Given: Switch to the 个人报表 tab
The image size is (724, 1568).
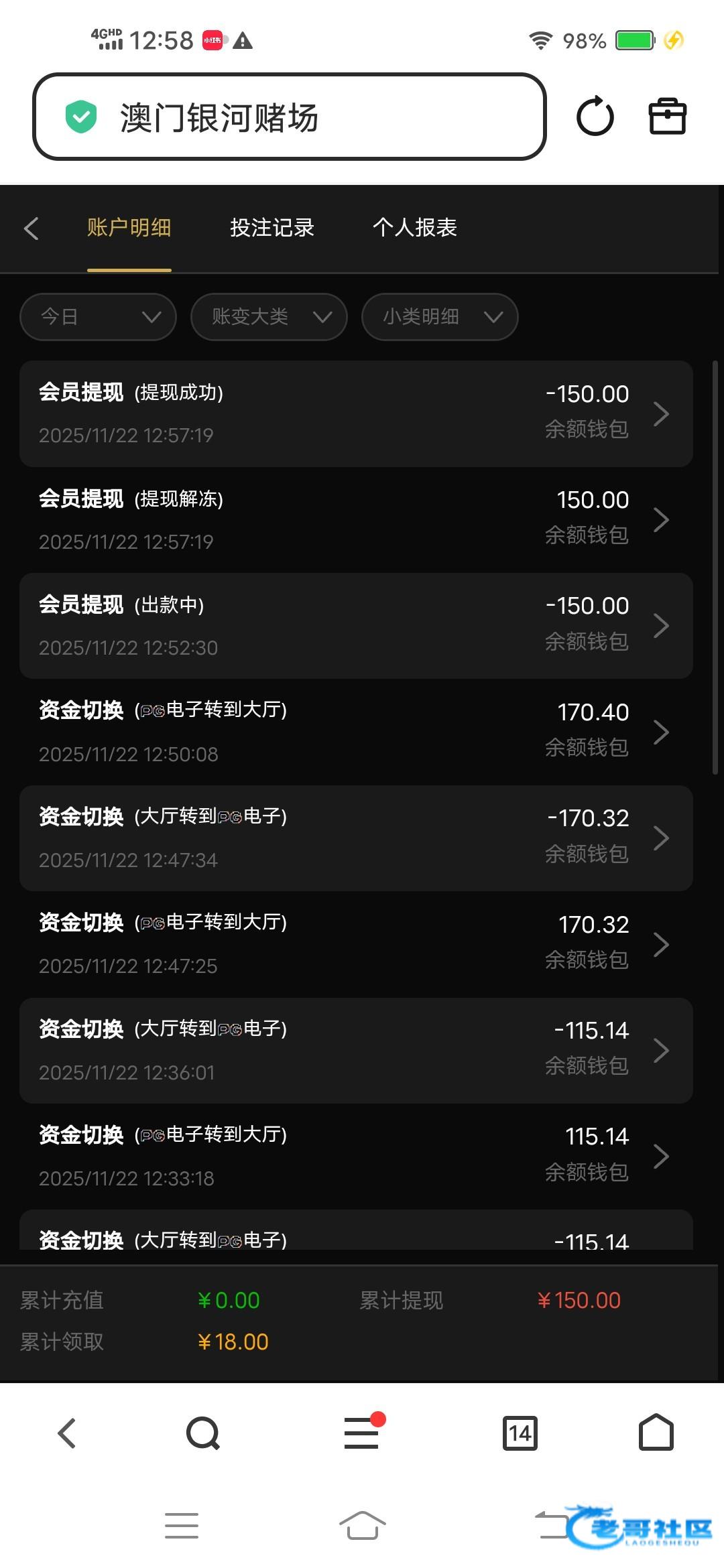Looking at the screenshot, I should (415, 228).
